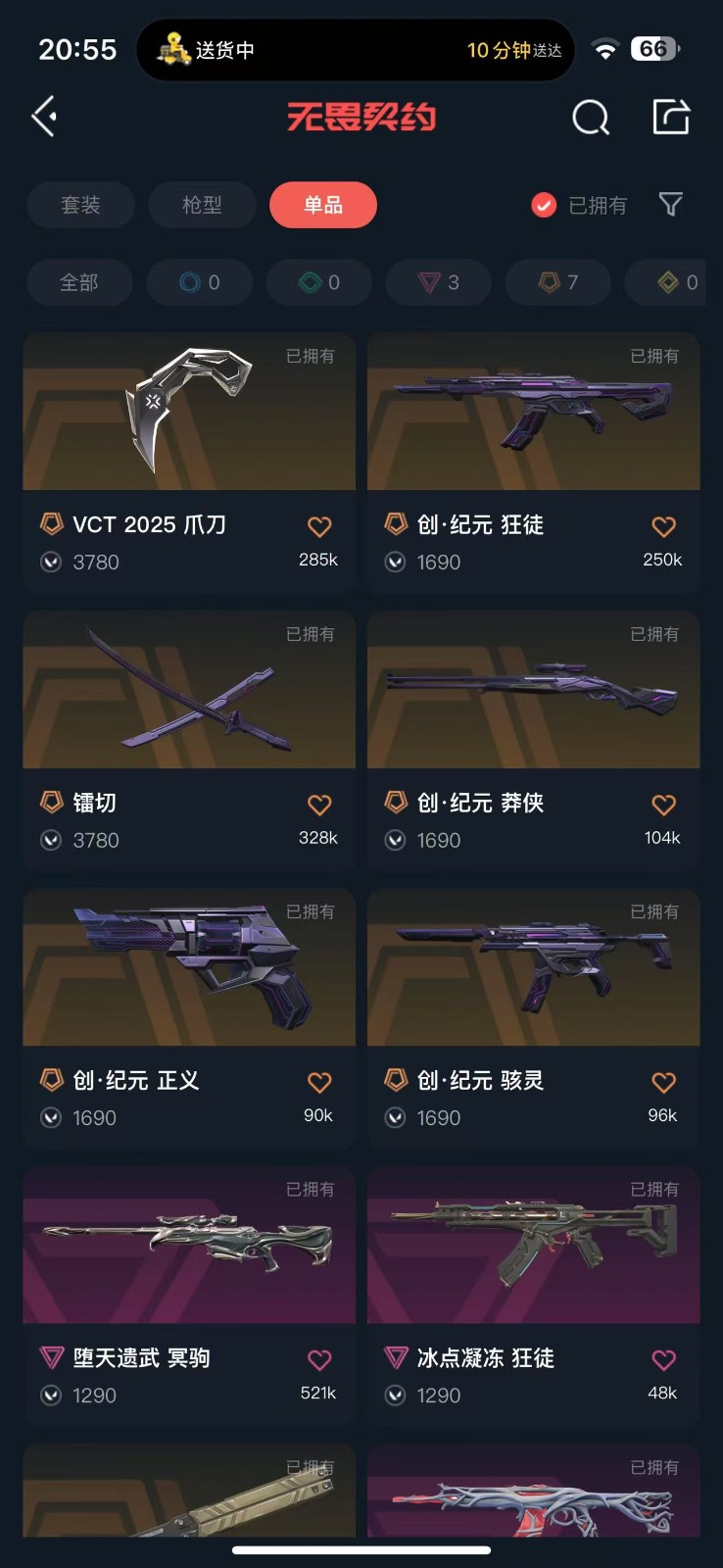
Task: Like the 创·纪元 狂徒 skin
Action: pyautogui.click(x=663, y=526)
